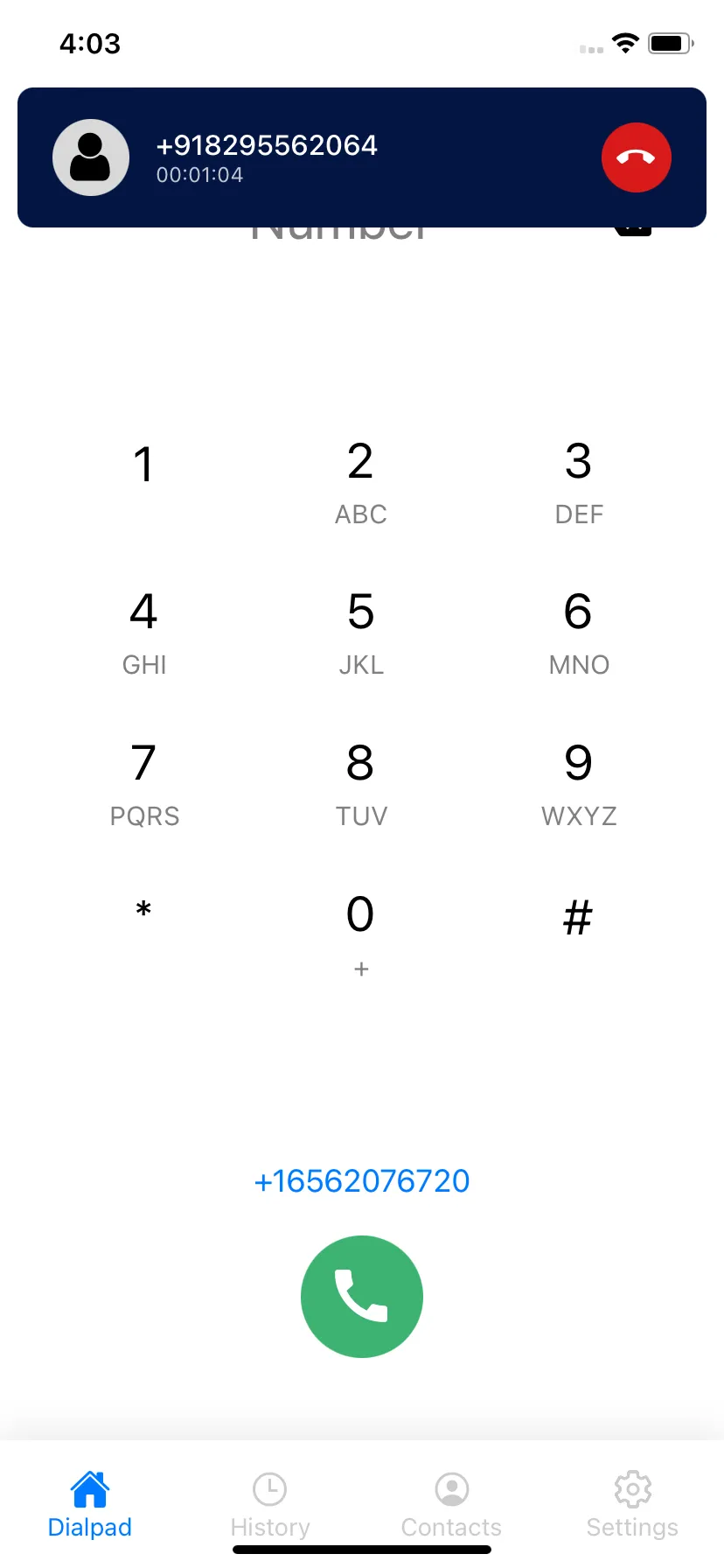End the ongoing call with the red button
Viewport: 724px width, 1568px height.
pyautogui.click(x=636, y=157)
